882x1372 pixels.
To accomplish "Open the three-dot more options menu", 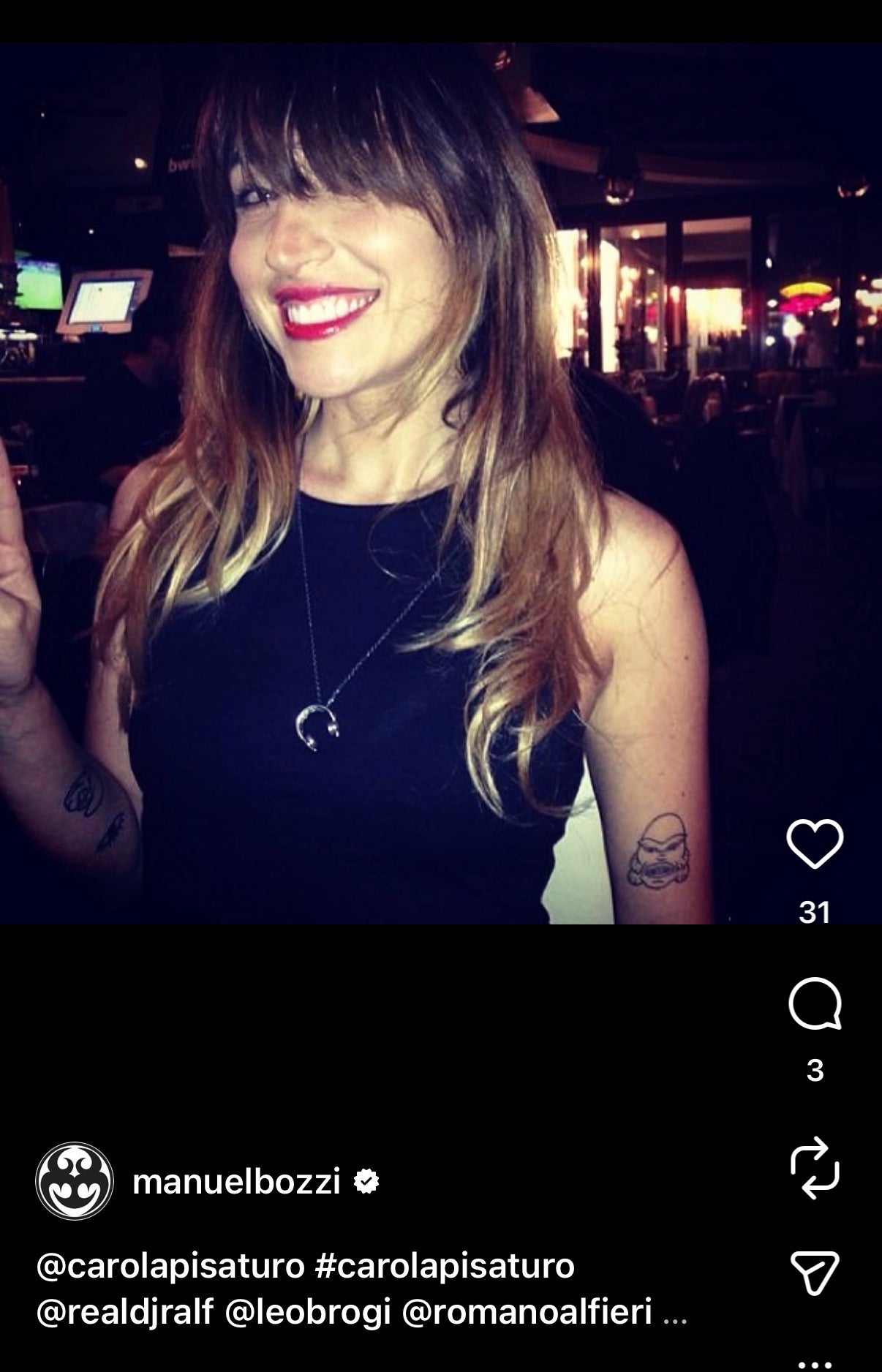I will point(815,1364).
